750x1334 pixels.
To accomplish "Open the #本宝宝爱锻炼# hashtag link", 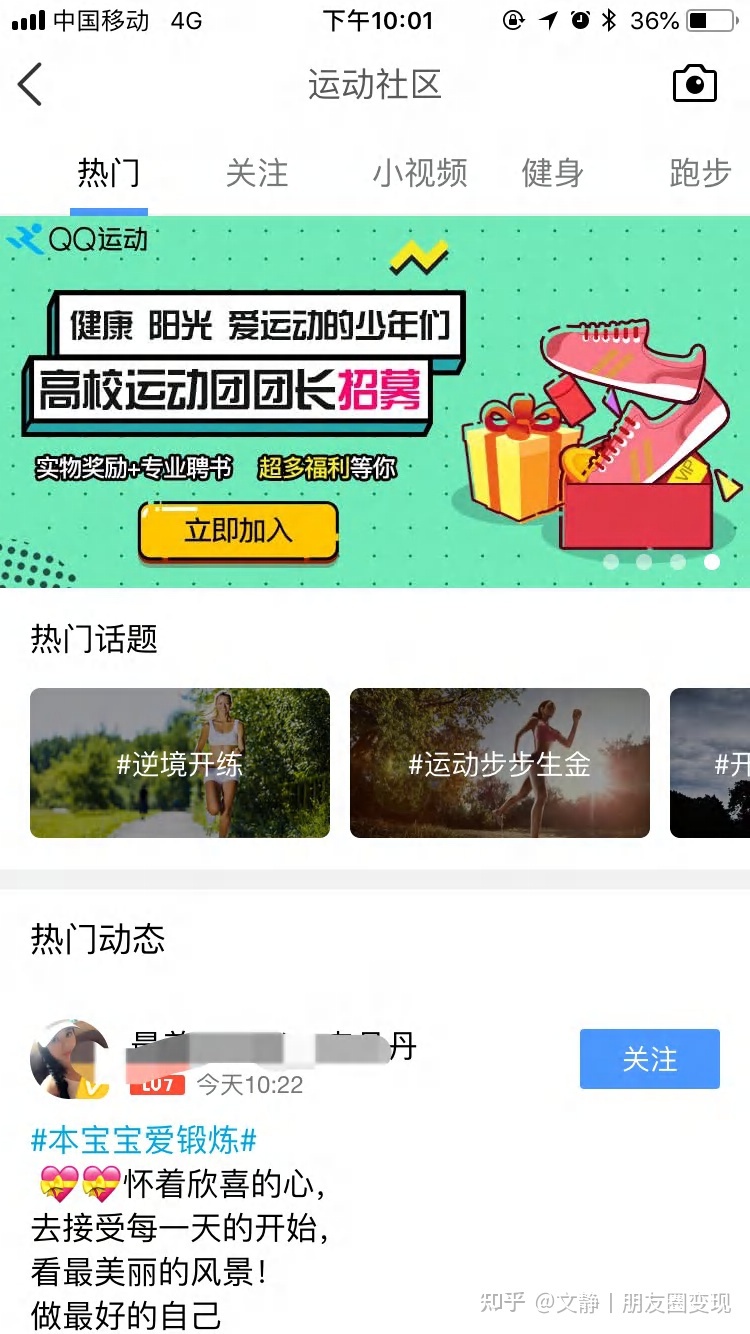I will (x=145, y=1139).
